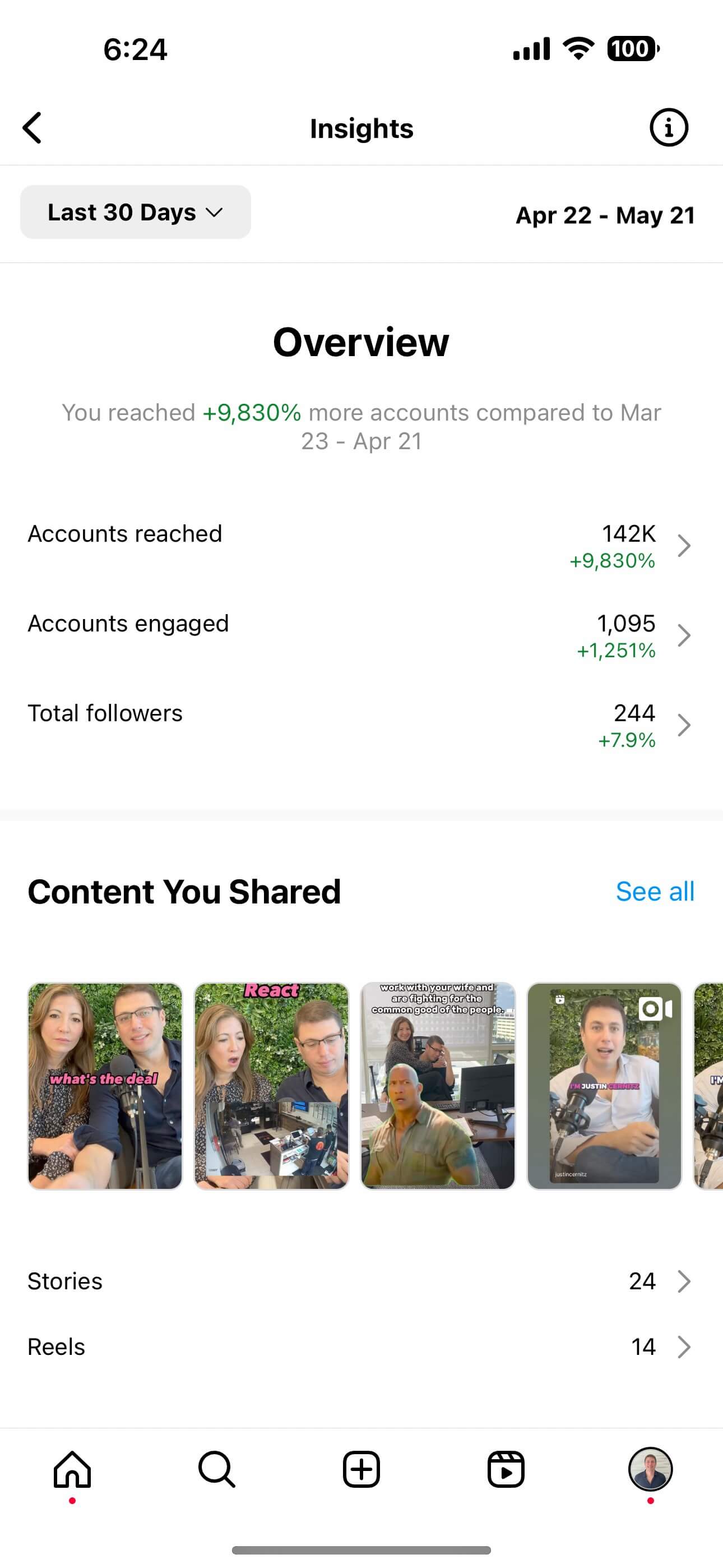Image resolution: width=723 pixels, height=1568 pixels.
Task: Switch to the Search tab
Action: (217, 1469)
